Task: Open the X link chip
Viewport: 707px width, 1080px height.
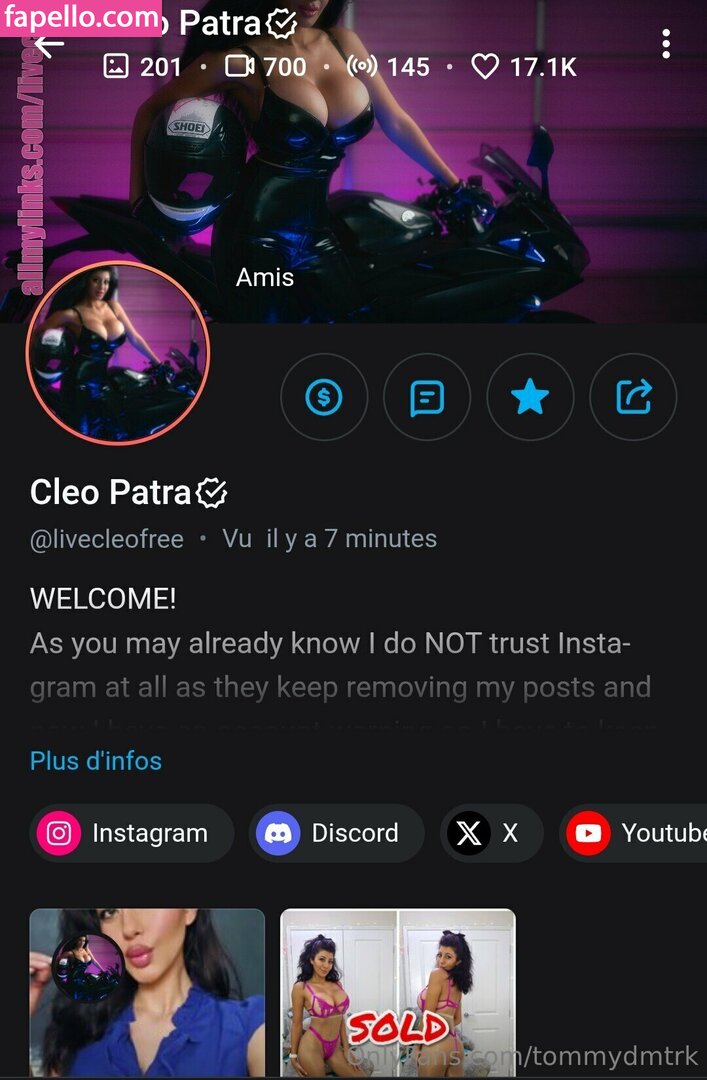Action: coord(491,833)
